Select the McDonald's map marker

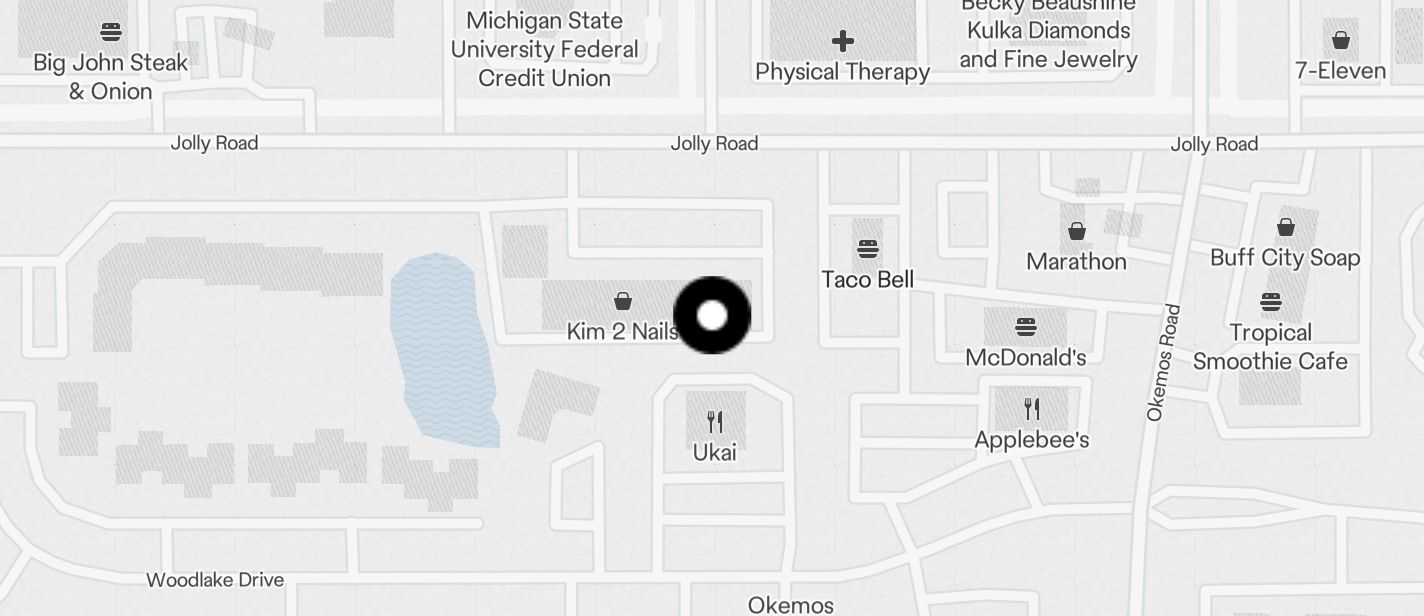(1025, 326)
